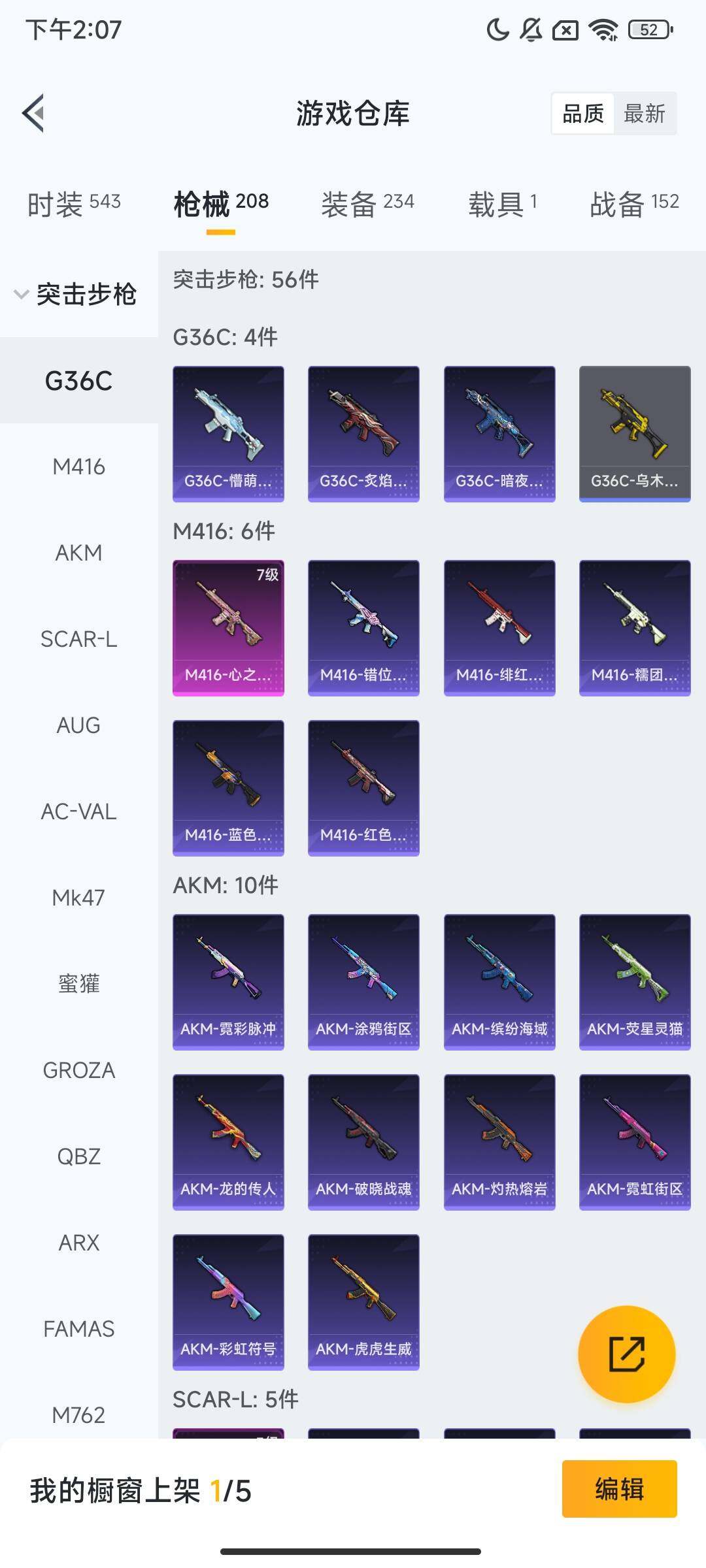This screenshot has width=706, height=1568.
Task: View the AKM-虎虎生威 skin
Action: click(x=363, y=1301)
